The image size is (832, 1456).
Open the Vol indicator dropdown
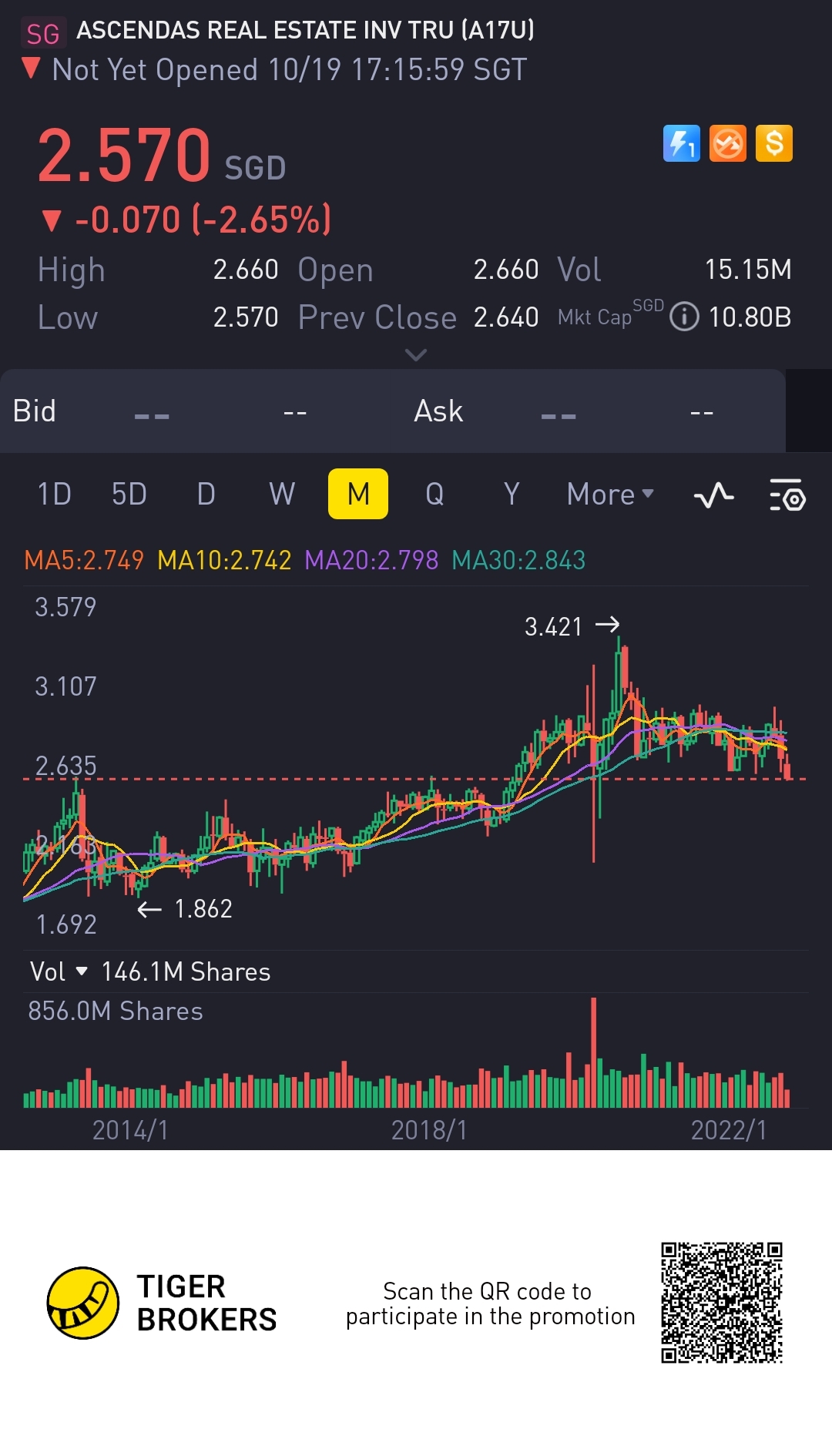pyautogui.click(x=59, y=971)
